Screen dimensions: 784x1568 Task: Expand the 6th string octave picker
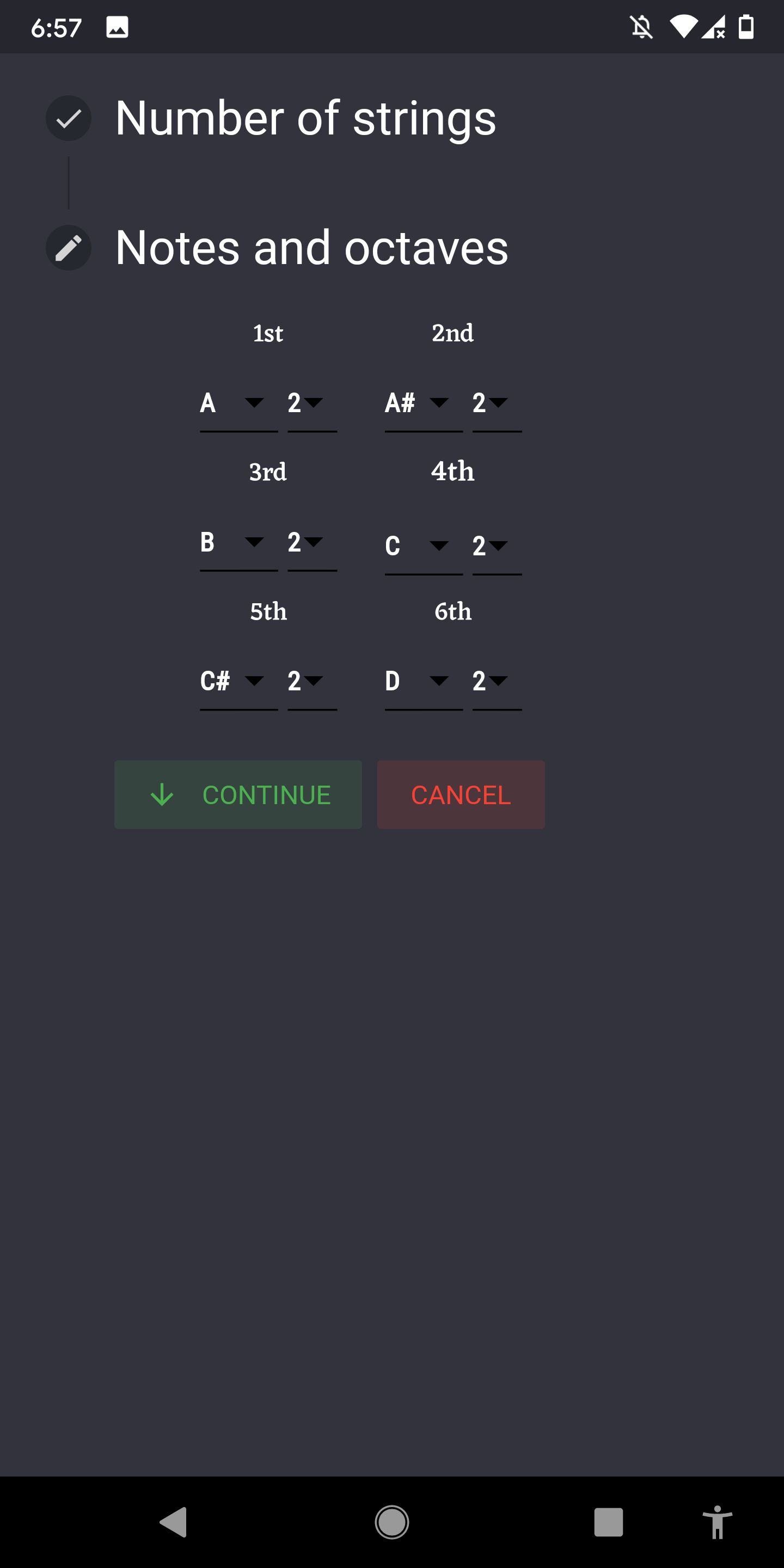click(x=496, y=681)
